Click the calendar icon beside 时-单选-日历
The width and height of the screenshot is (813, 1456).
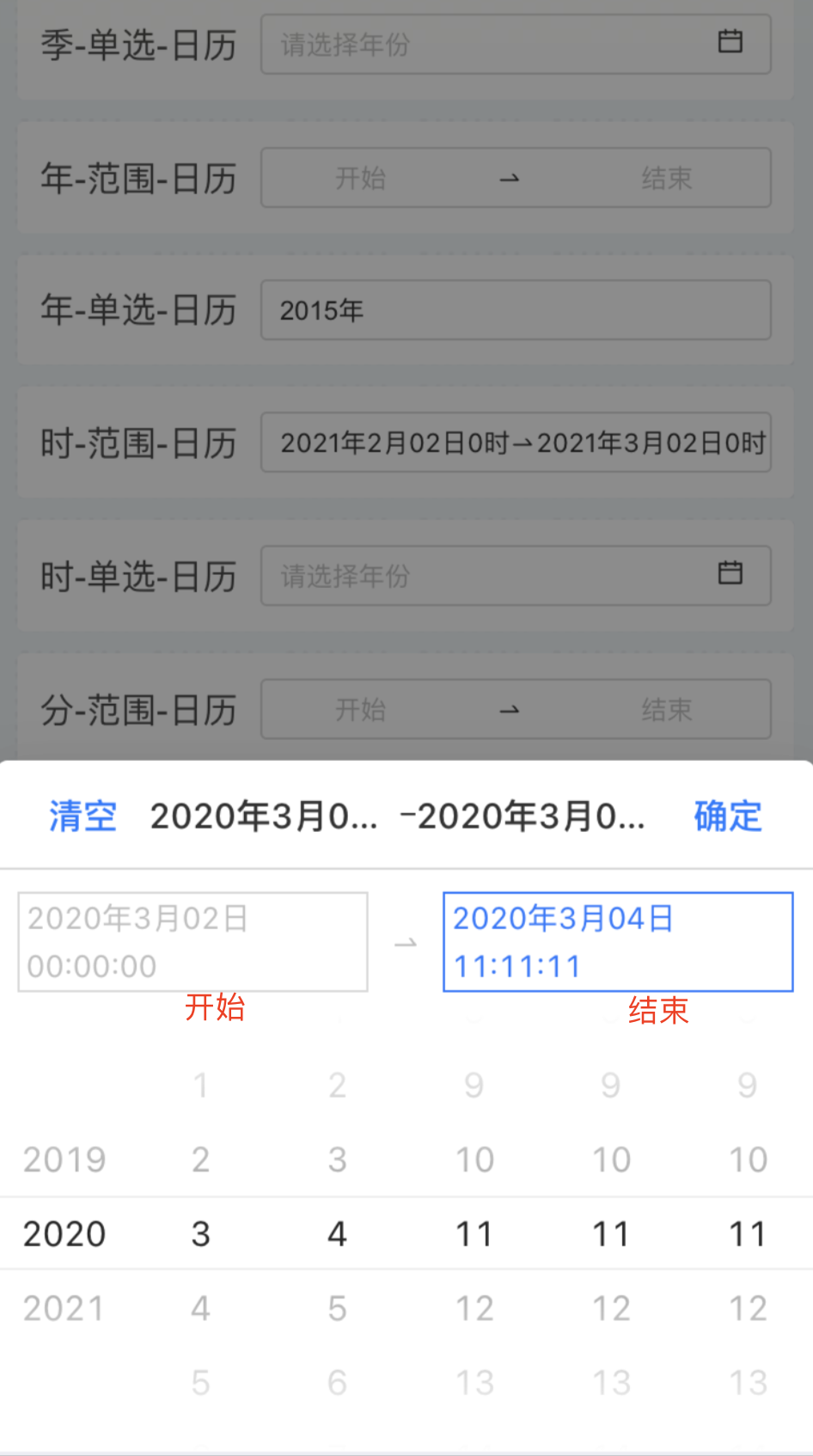[731, 574]
